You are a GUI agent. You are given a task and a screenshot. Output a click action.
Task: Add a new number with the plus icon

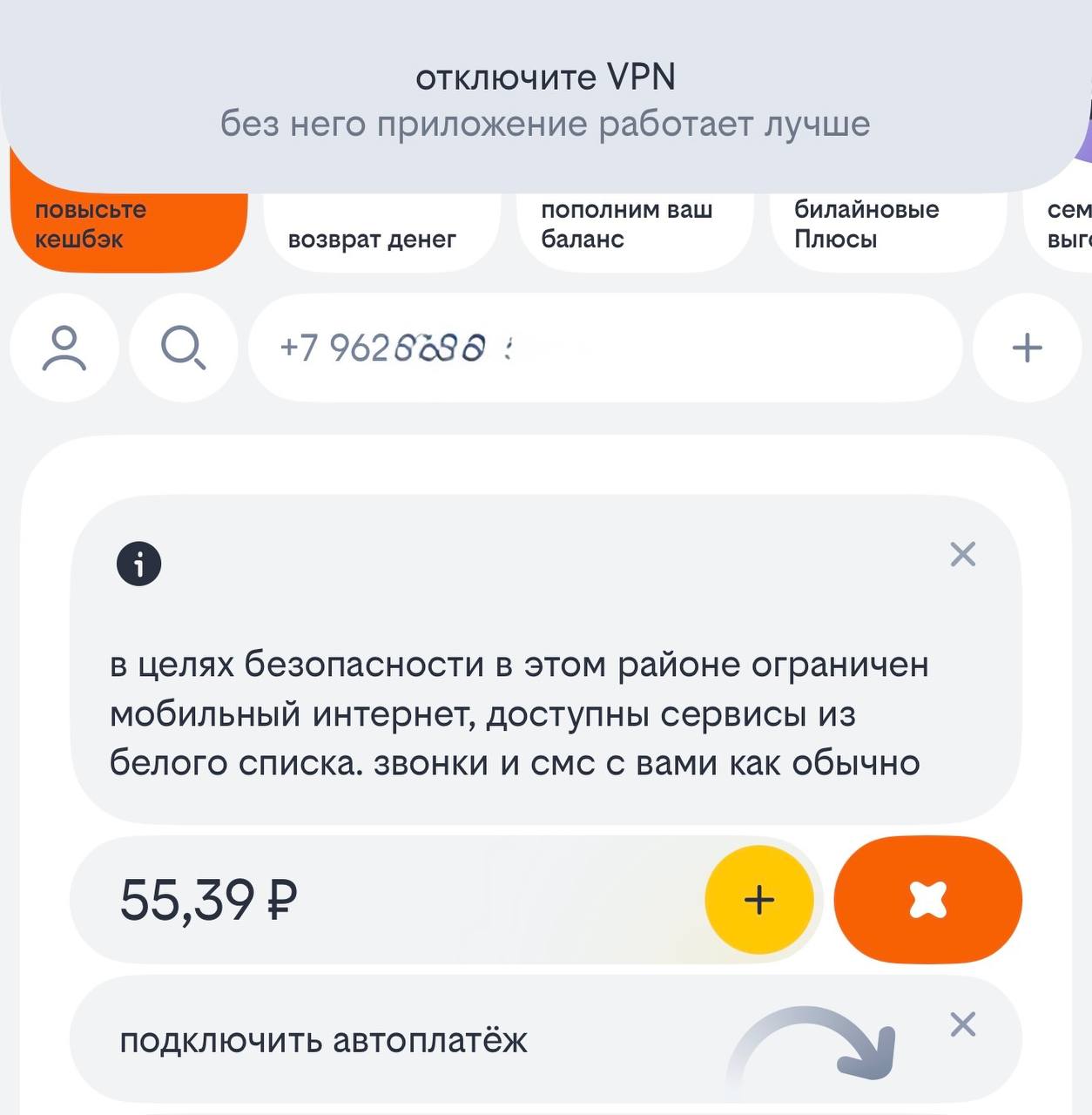[1027, 348]
